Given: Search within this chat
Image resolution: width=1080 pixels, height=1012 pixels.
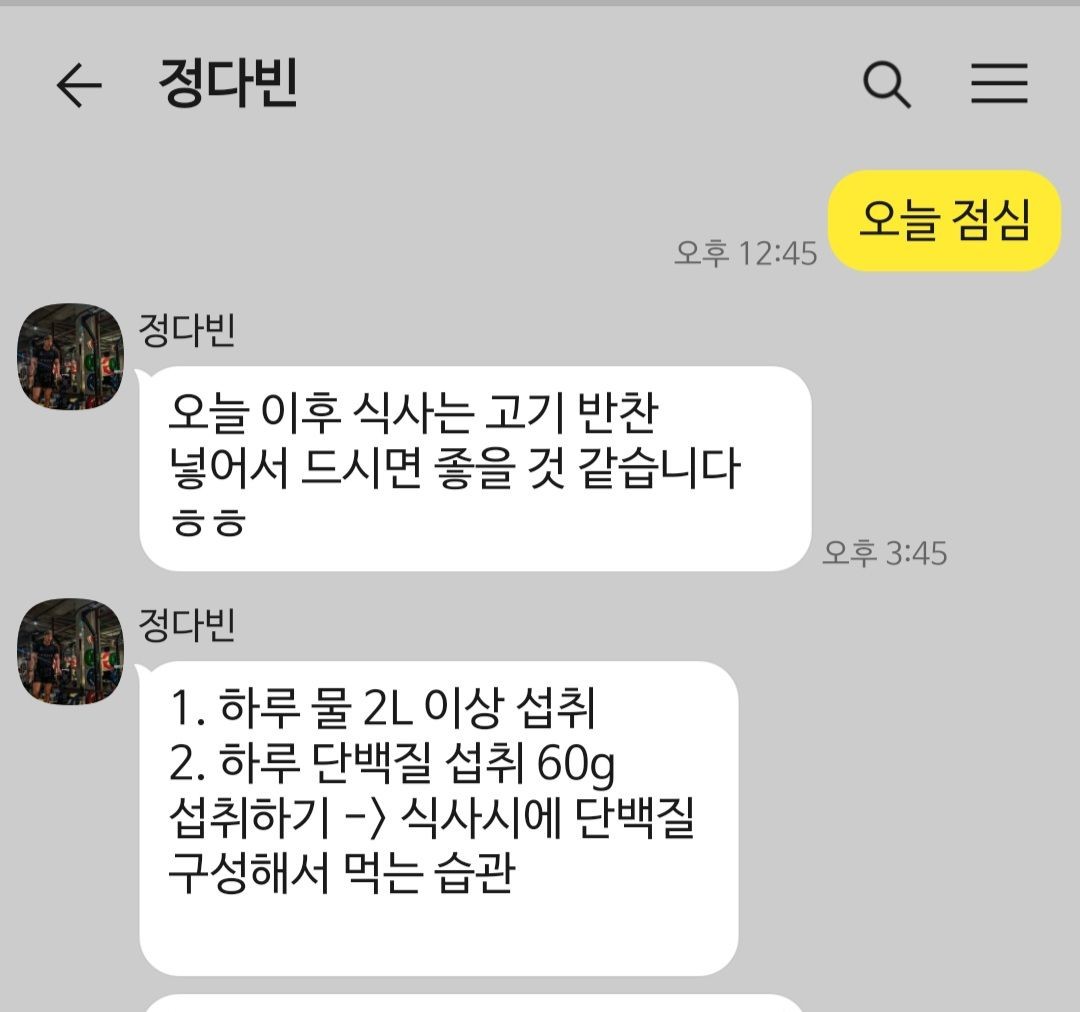Looking at the screenshot, I should click(x=887, y=85).
